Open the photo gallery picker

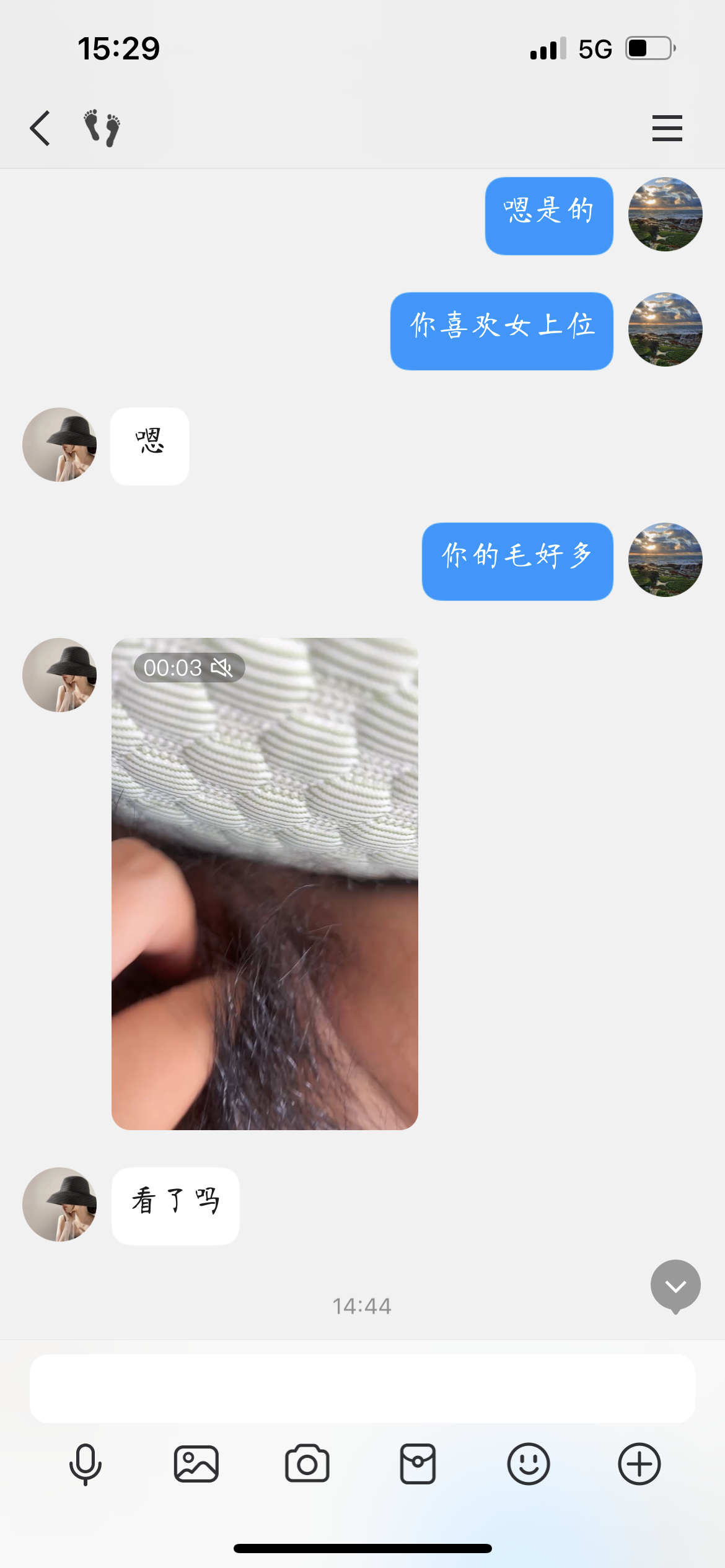196,1465
